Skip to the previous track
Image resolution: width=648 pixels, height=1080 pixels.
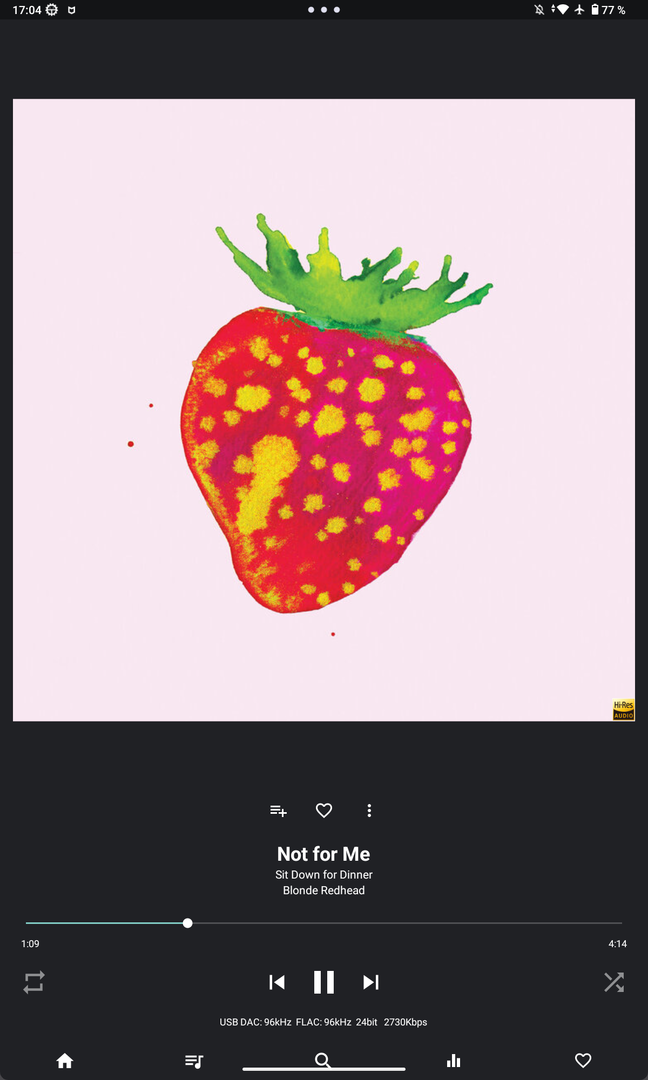click(x=277, y=982)
